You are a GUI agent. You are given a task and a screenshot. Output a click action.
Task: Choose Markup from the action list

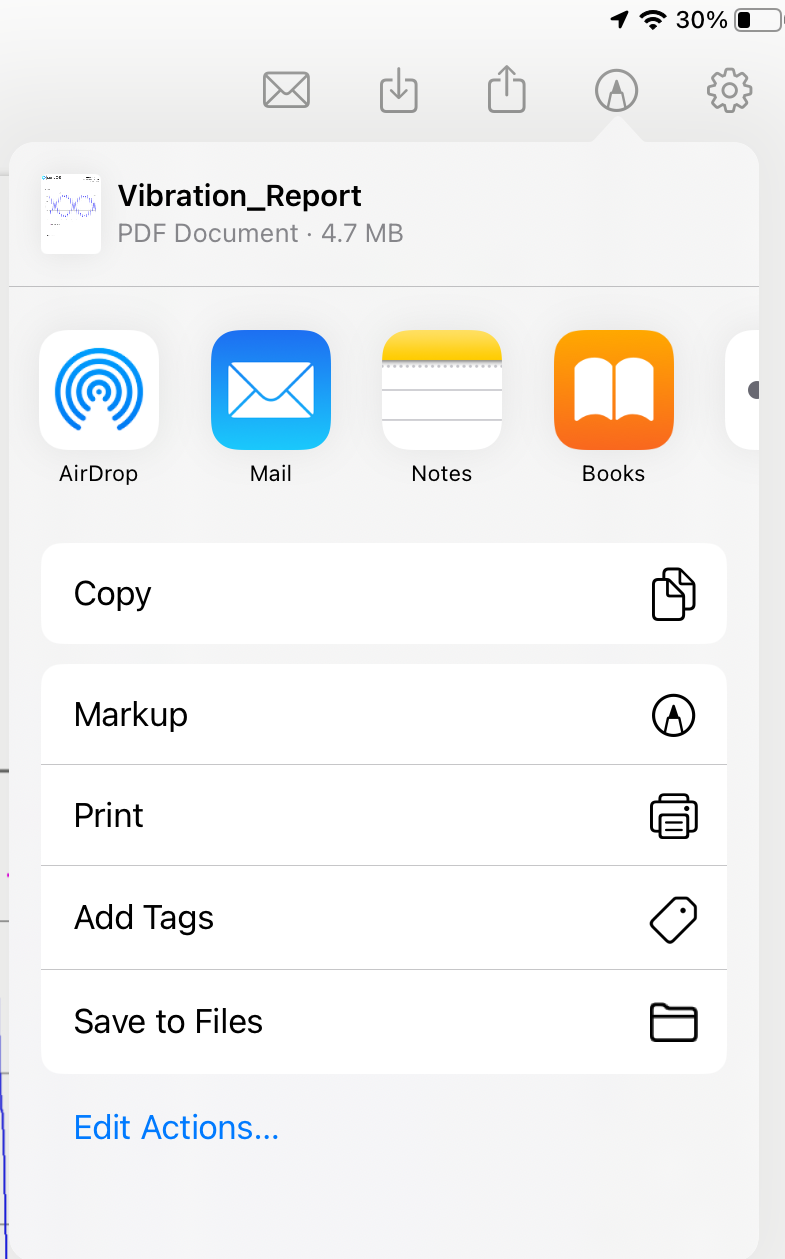click(x=384, y=715)
